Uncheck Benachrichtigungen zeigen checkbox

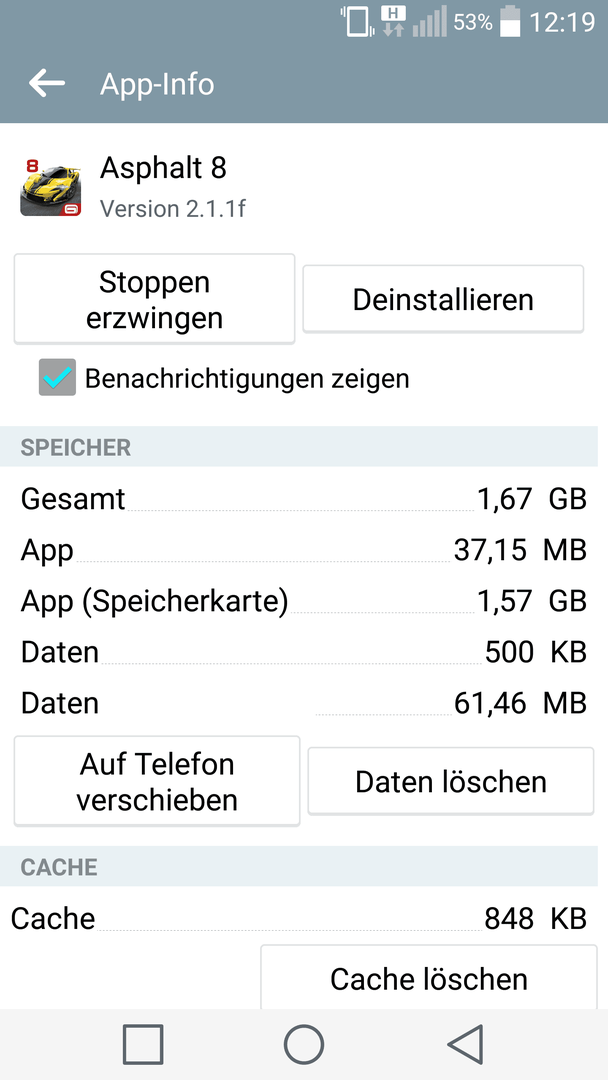tap(57, 377)
